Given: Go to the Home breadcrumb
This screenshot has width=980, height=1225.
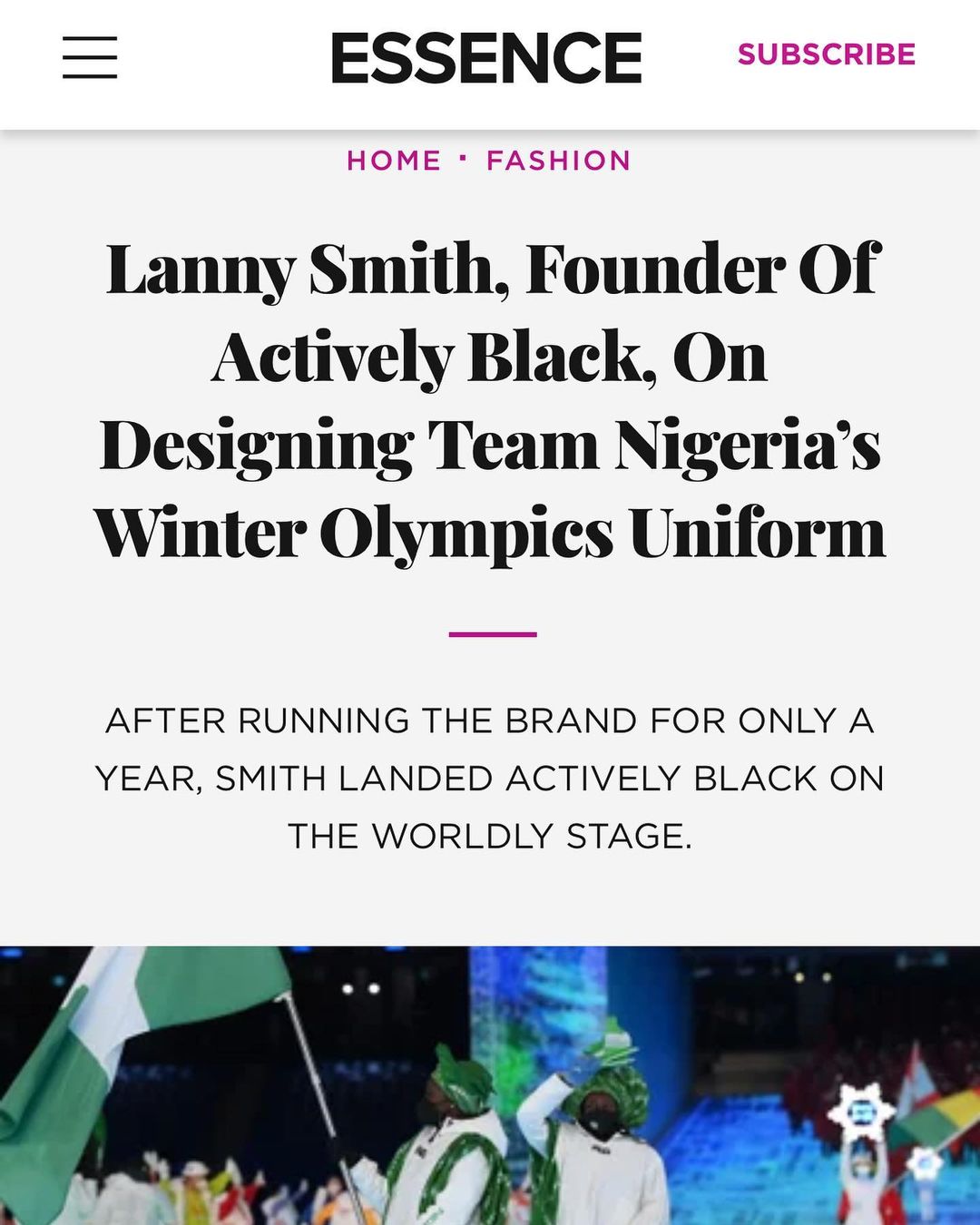Looking at the screenshot, I should click(394, 161).
